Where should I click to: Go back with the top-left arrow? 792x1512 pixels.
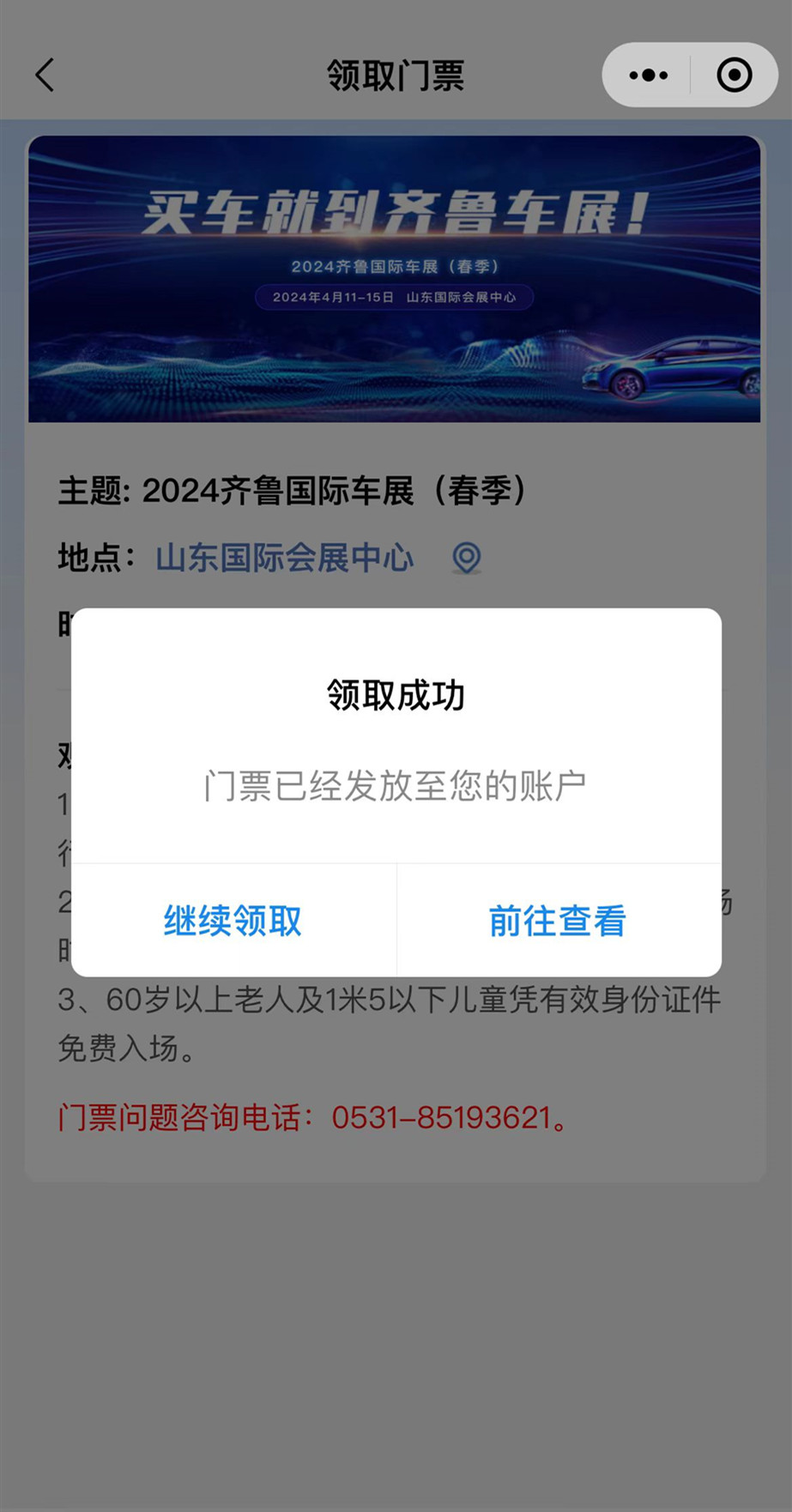[45, 76]
